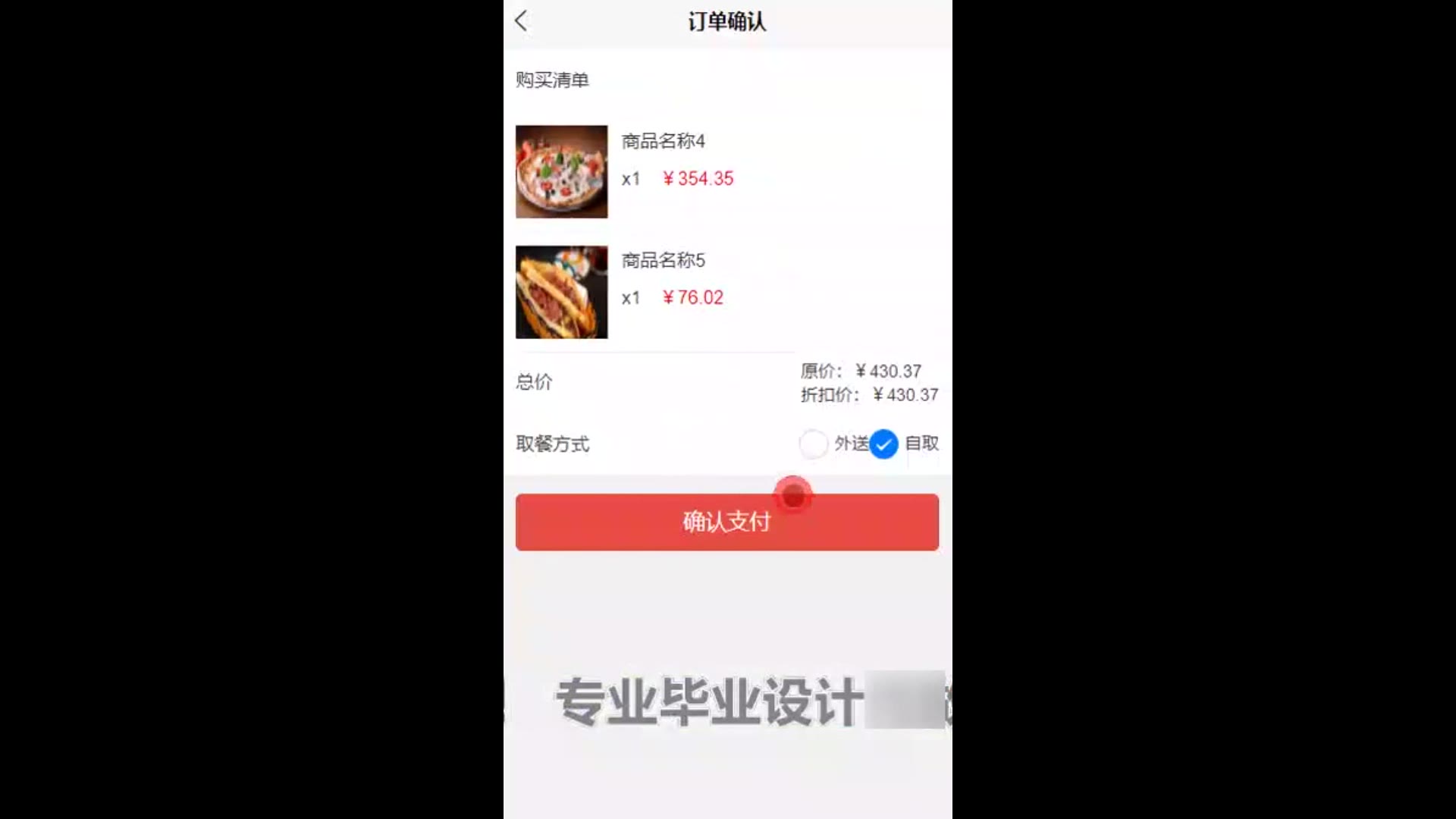
Task: Select the 外送 delivery option
Action: (x=814, y=444)
